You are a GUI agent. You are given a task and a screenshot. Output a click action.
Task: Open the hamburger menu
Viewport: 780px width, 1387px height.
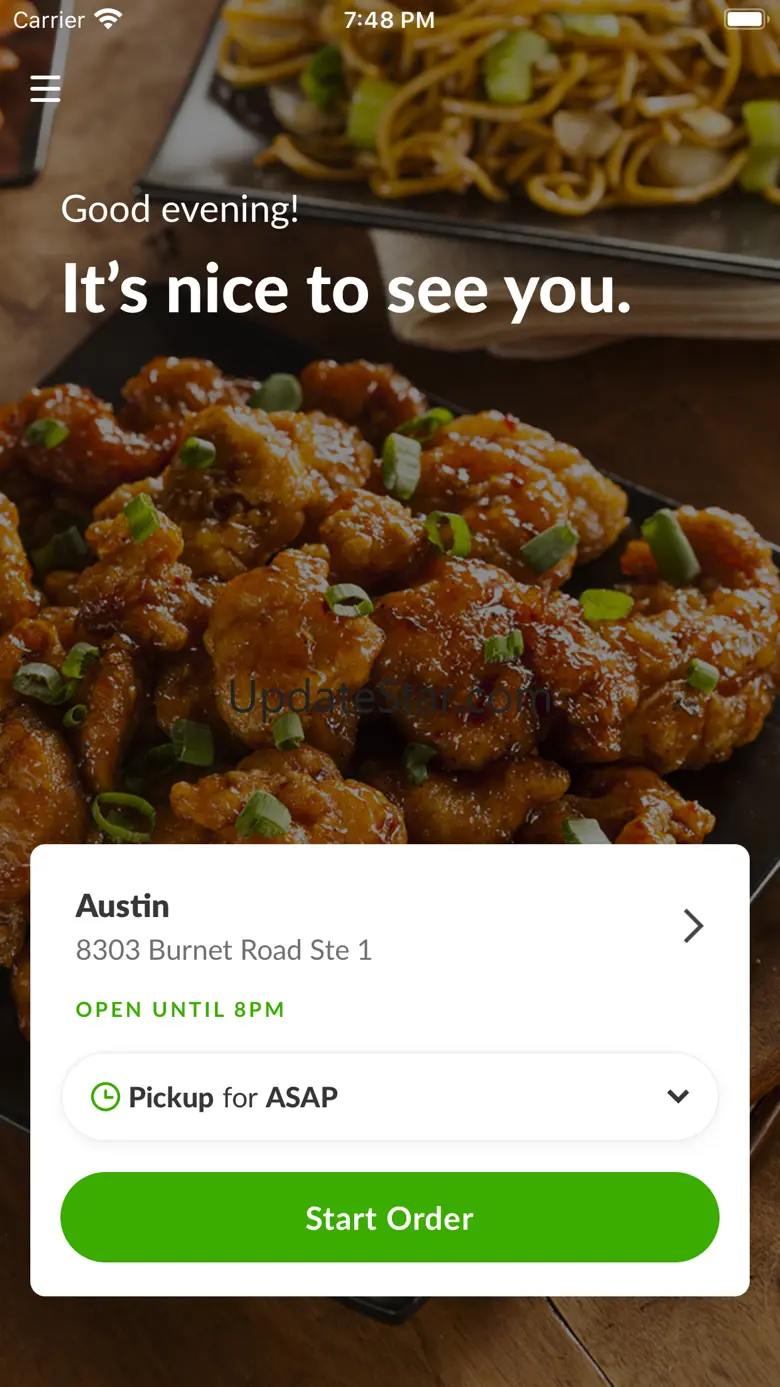click(45, 89)
